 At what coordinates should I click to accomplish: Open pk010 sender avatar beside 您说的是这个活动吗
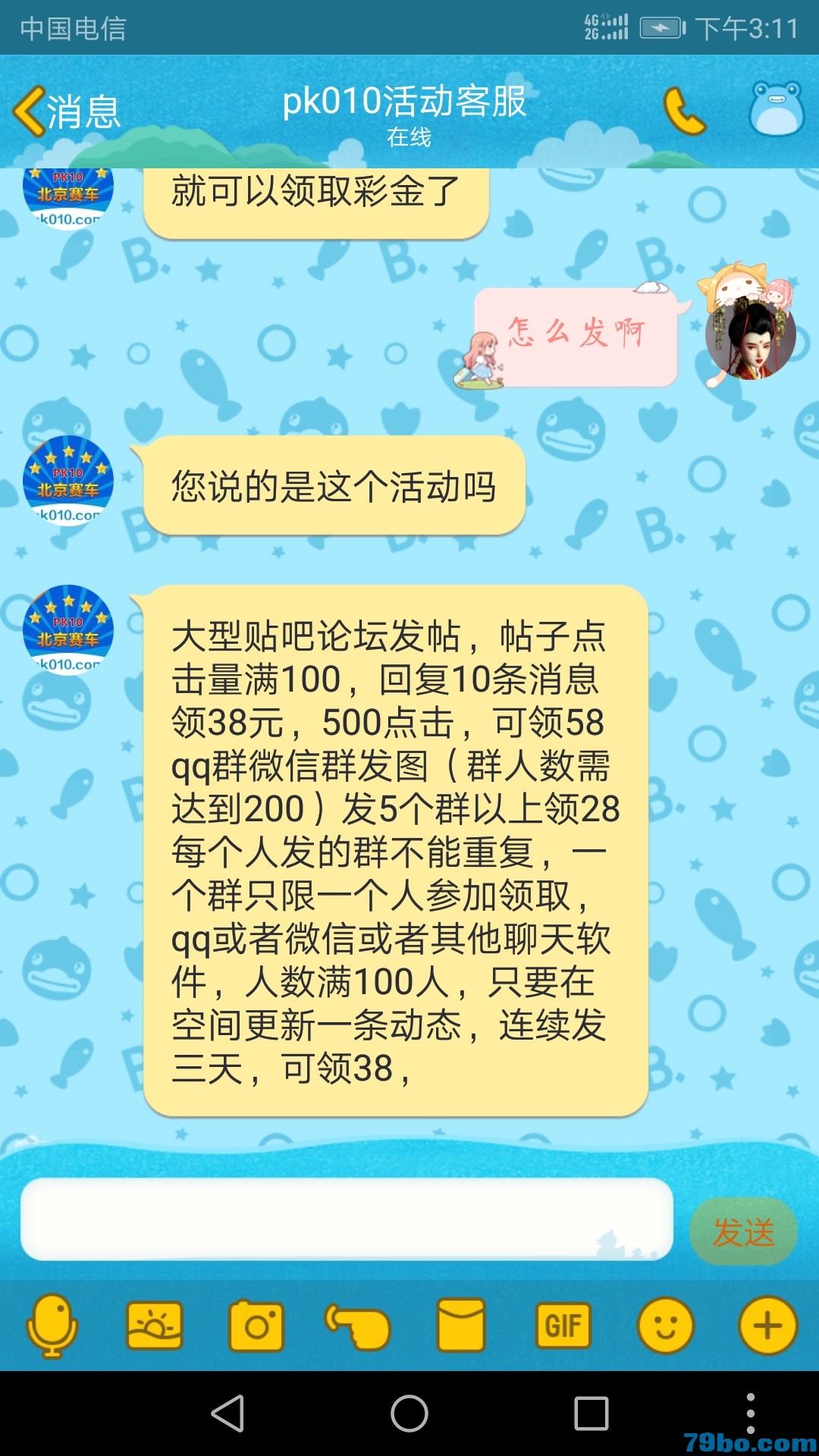[68, 481]
